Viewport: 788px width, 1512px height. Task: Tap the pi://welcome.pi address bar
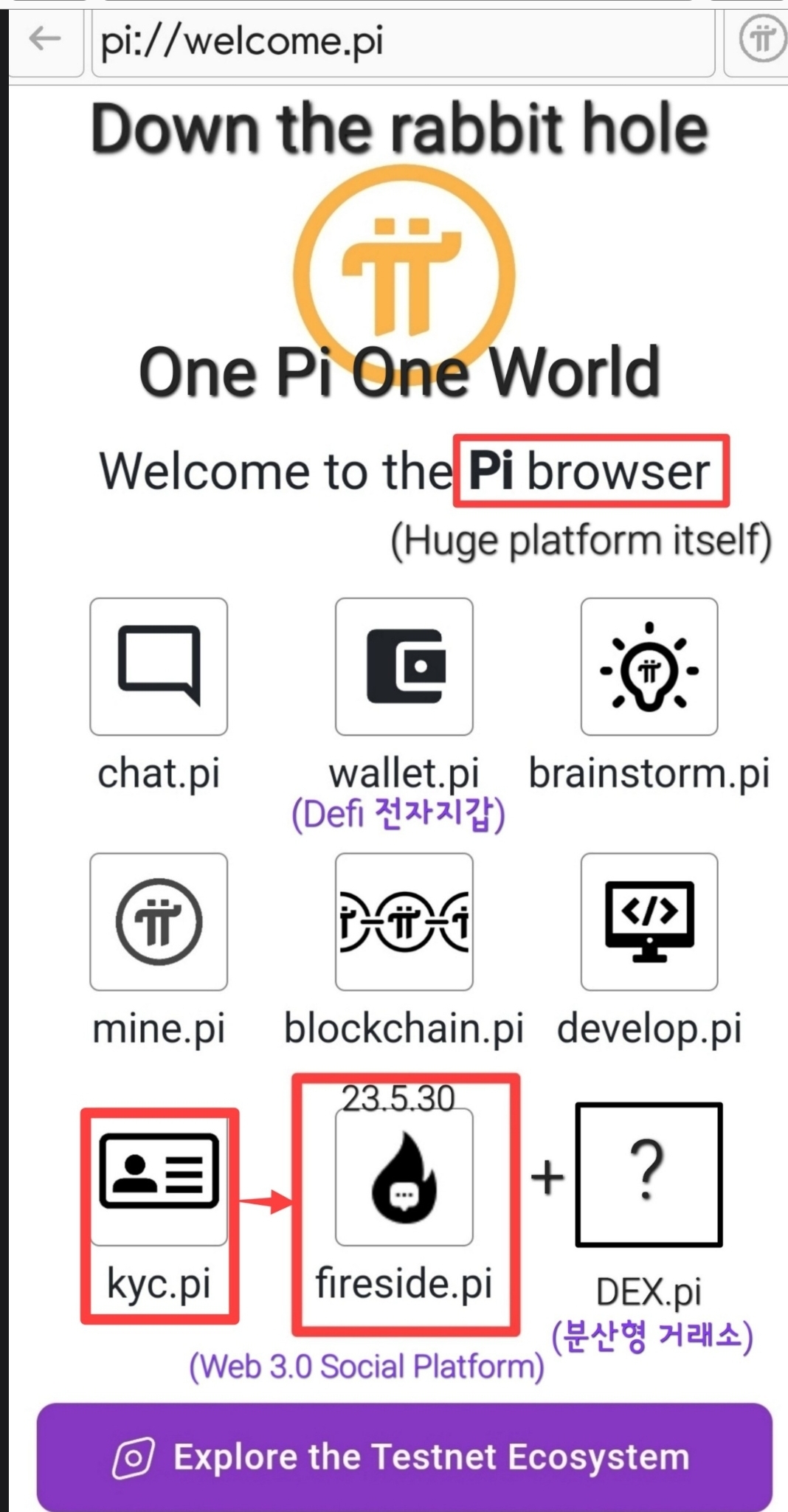402,41
